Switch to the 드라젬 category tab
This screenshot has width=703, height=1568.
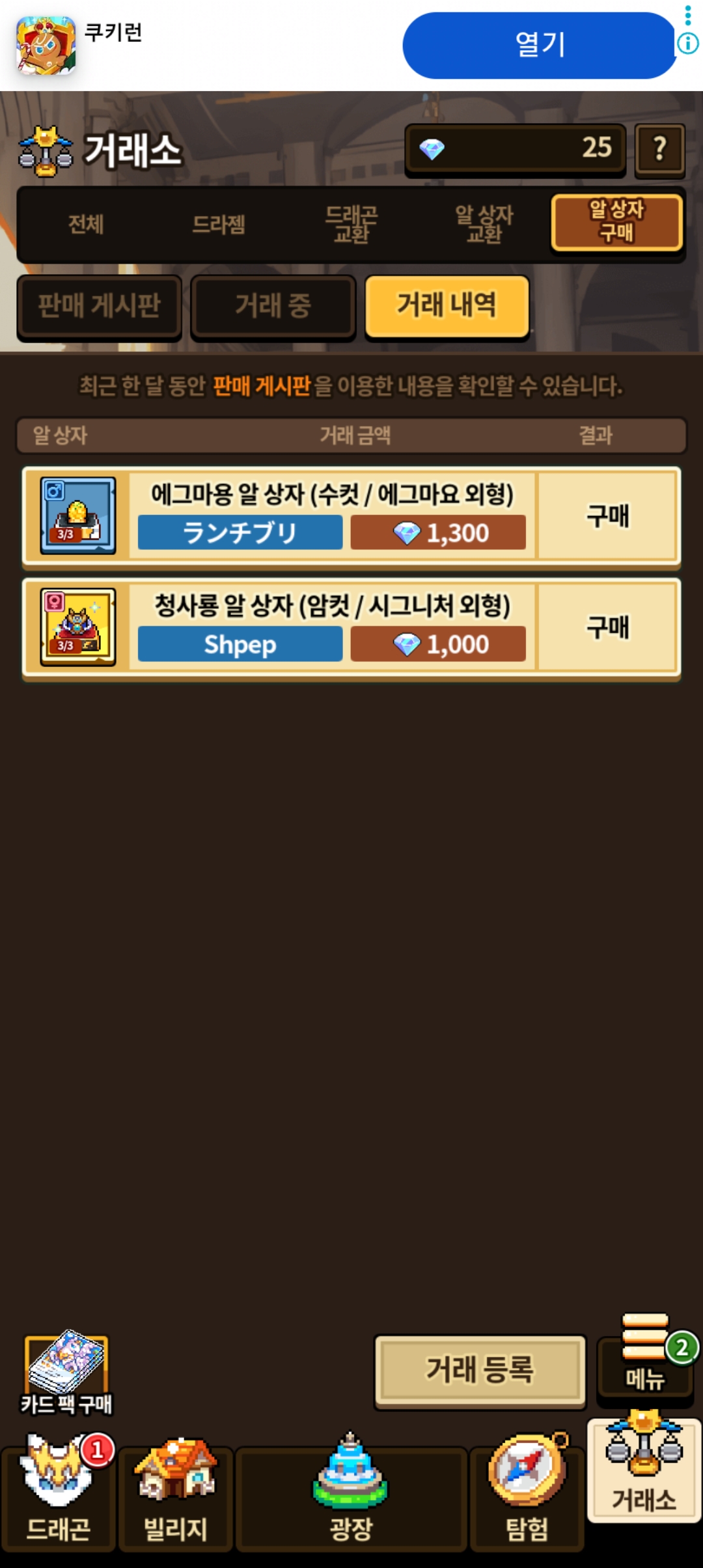click(x=219, y=225)
